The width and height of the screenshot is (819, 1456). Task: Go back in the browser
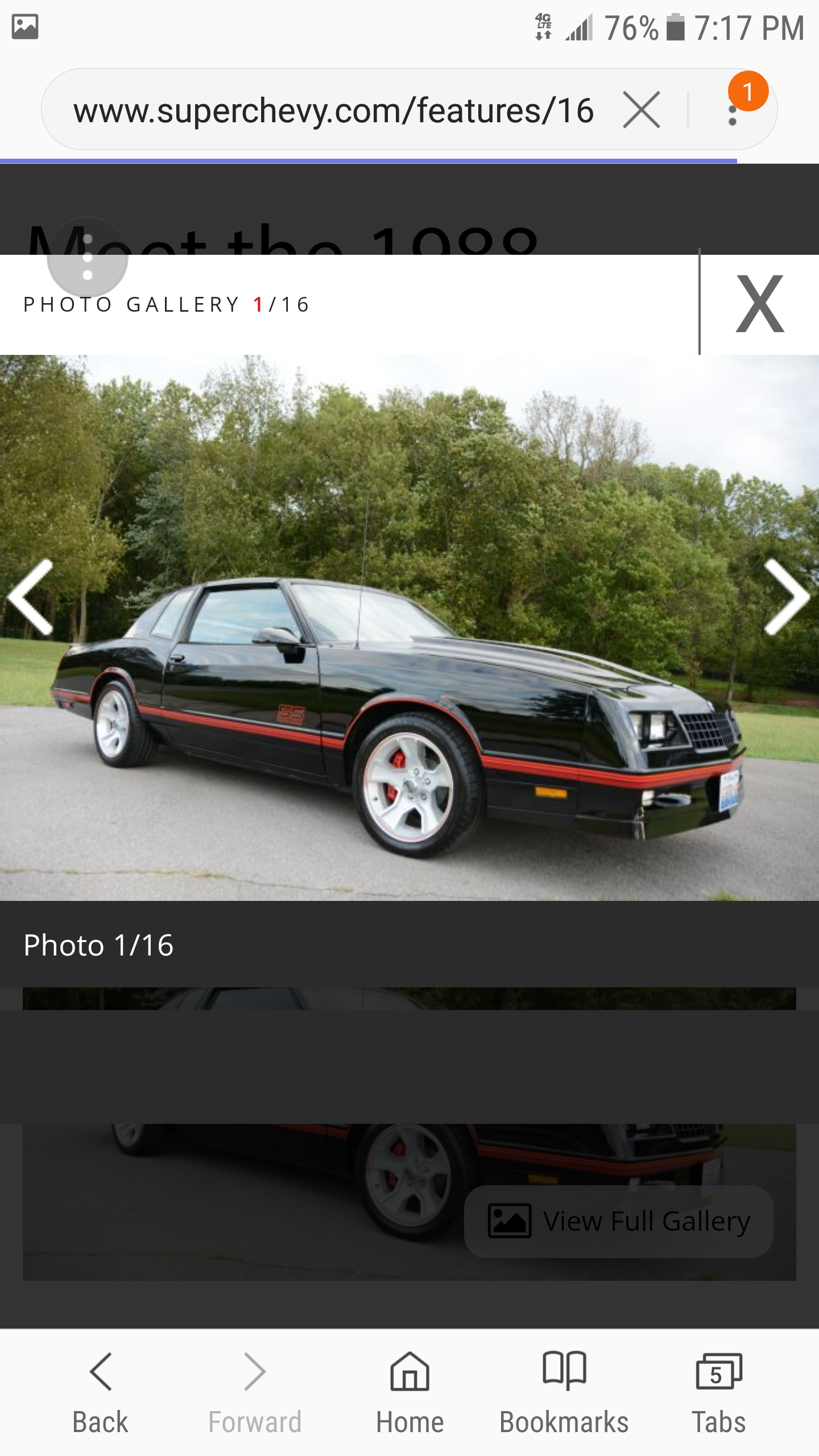[101, 1392]
